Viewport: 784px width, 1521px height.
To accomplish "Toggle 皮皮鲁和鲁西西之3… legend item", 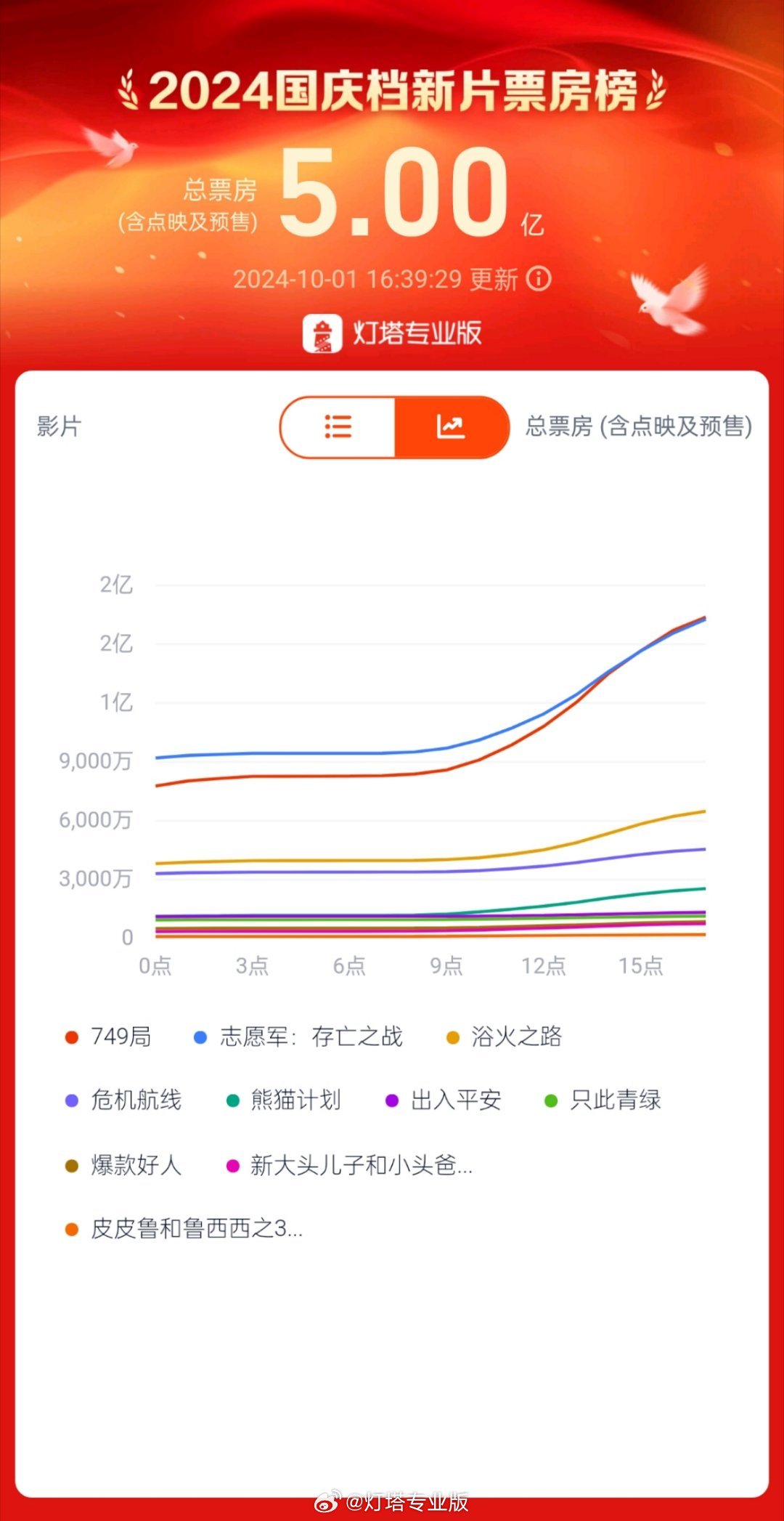I will (x=184, y=1229).
